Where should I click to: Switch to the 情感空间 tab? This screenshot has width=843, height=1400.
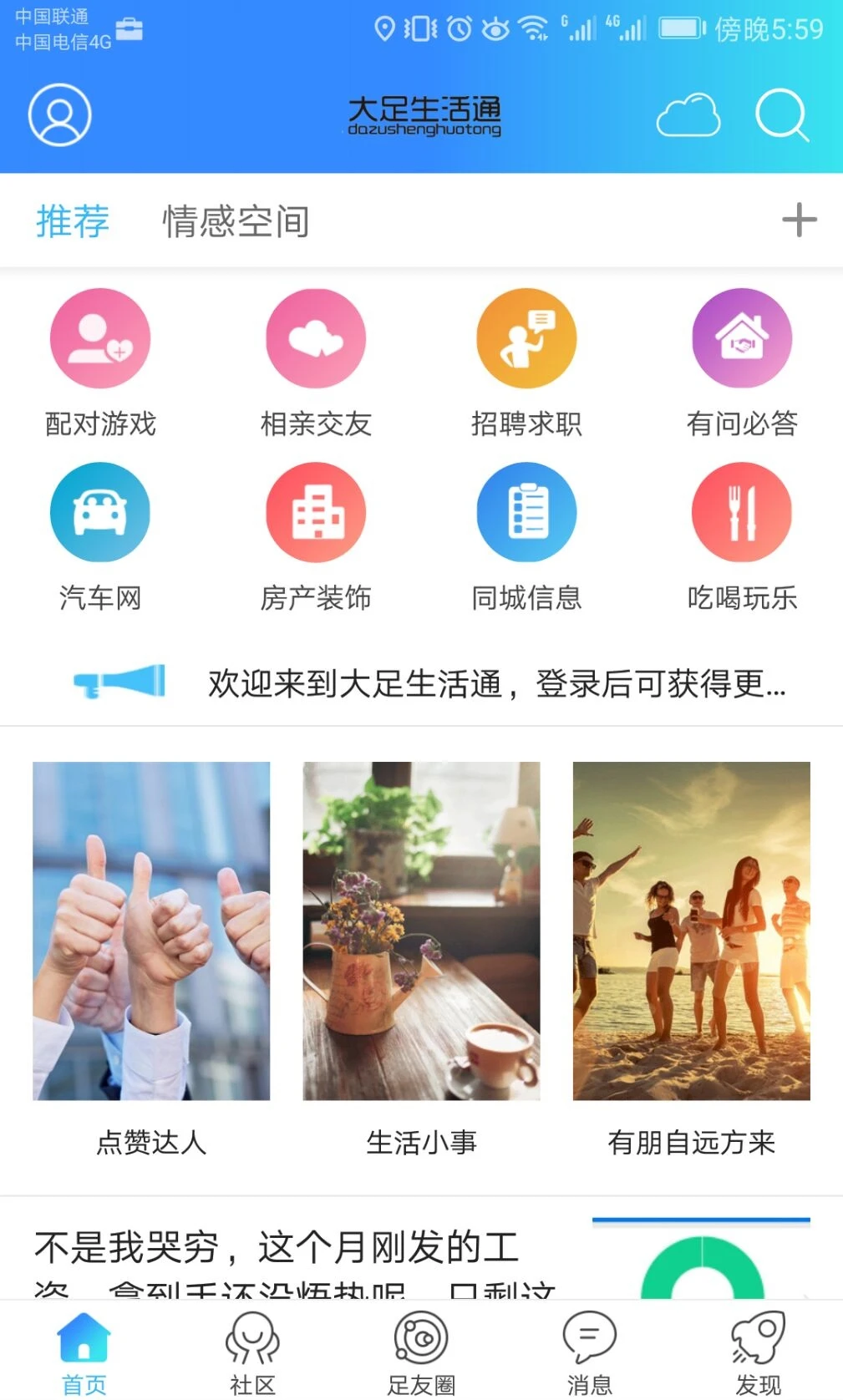pyautogui.click(x=236, y=221)
